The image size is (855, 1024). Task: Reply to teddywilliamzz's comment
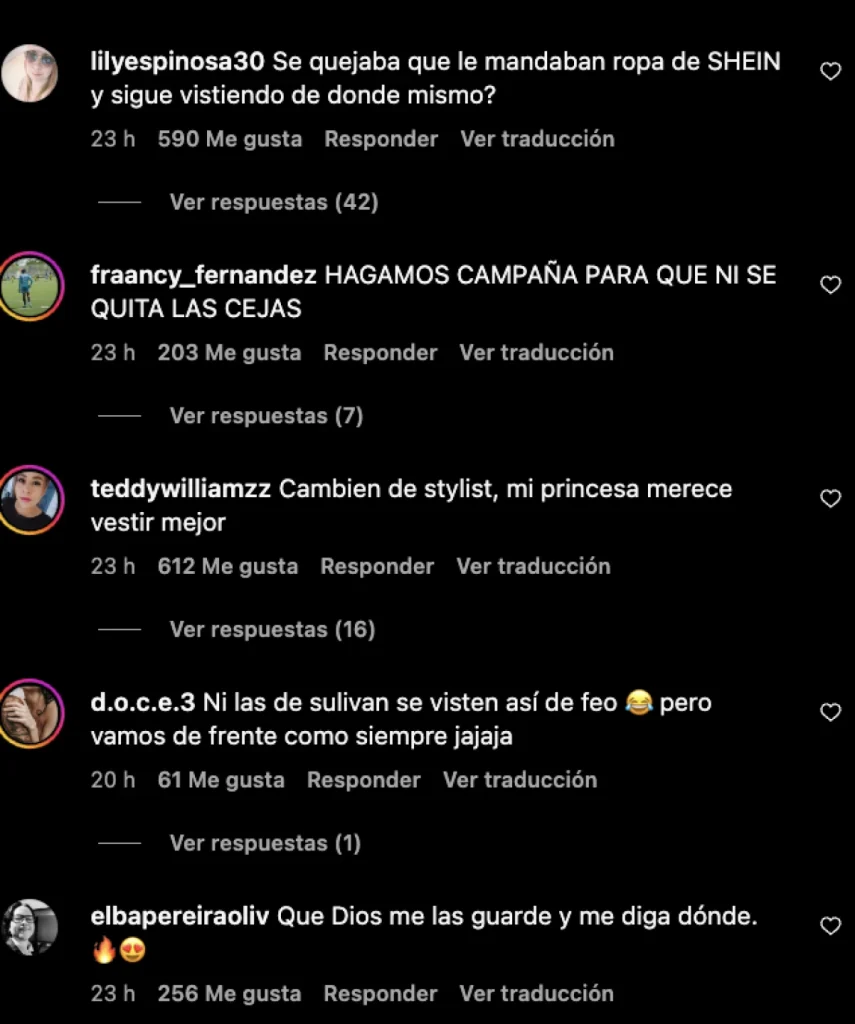(377, 566)
